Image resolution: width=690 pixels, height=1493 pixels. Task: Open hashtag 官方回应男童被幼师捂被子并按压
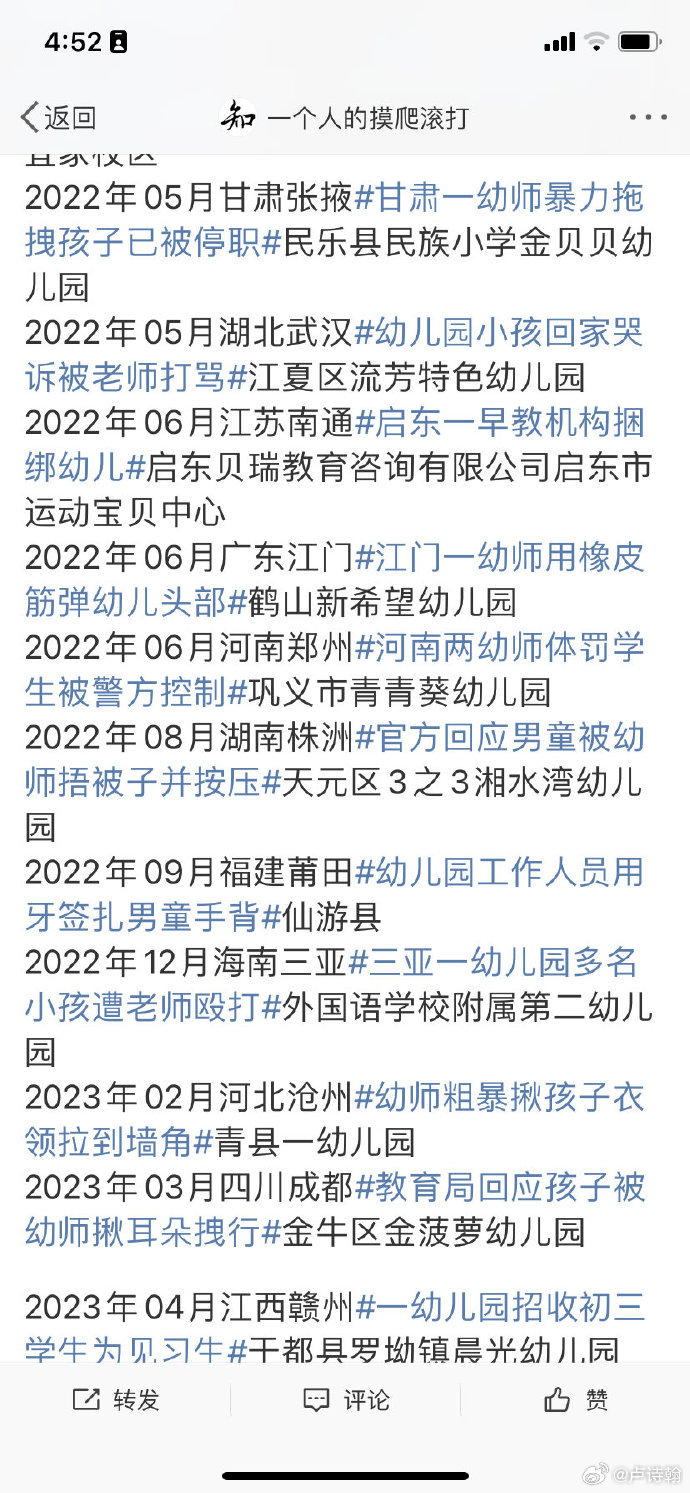[x=500, y=738]
